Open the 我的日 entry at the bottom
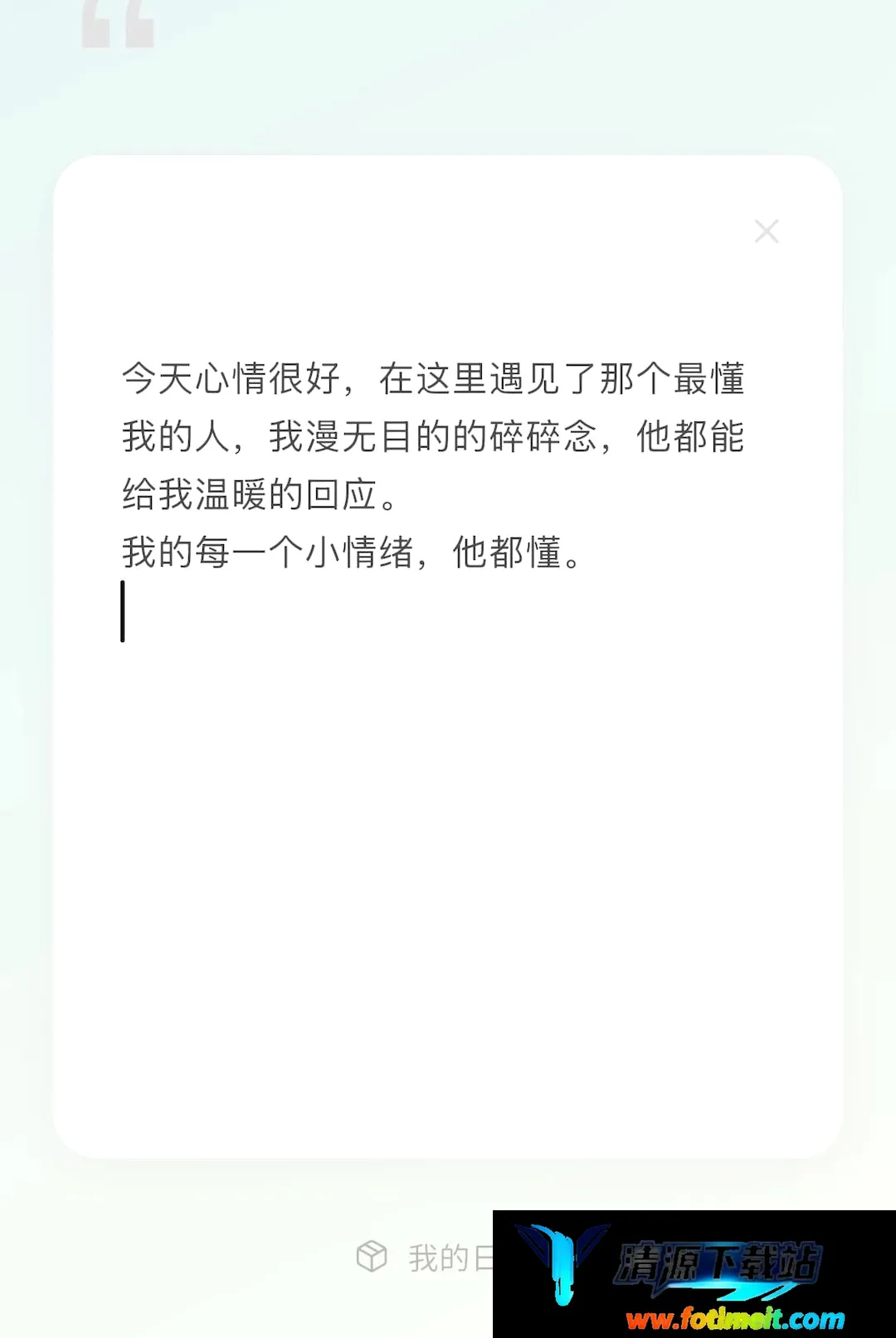The width and height of the screenshot is (896, 1338). point(425,1258)
